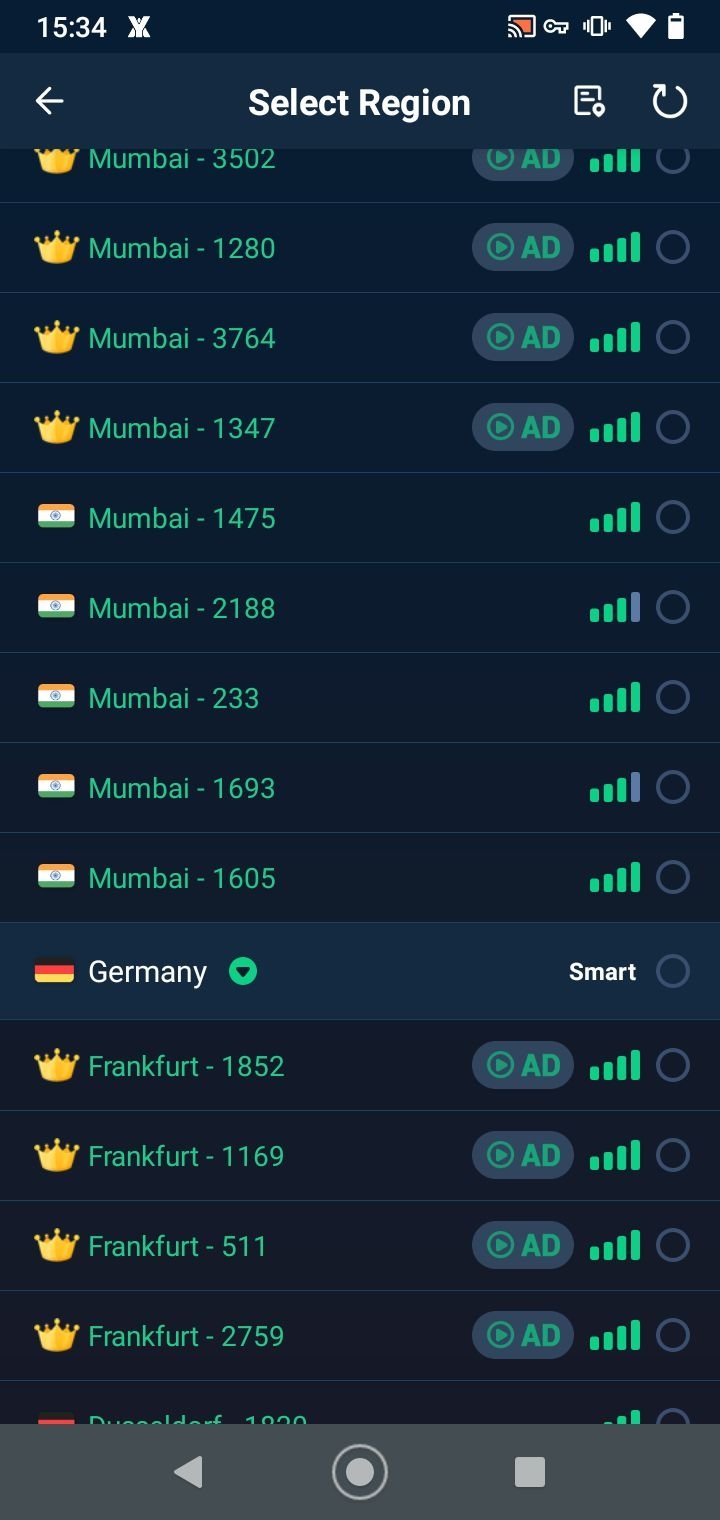The width and height of the screenshot is (720, 1520).
Task: Connect to Mumbai - 1475
Action: (360, 518)
